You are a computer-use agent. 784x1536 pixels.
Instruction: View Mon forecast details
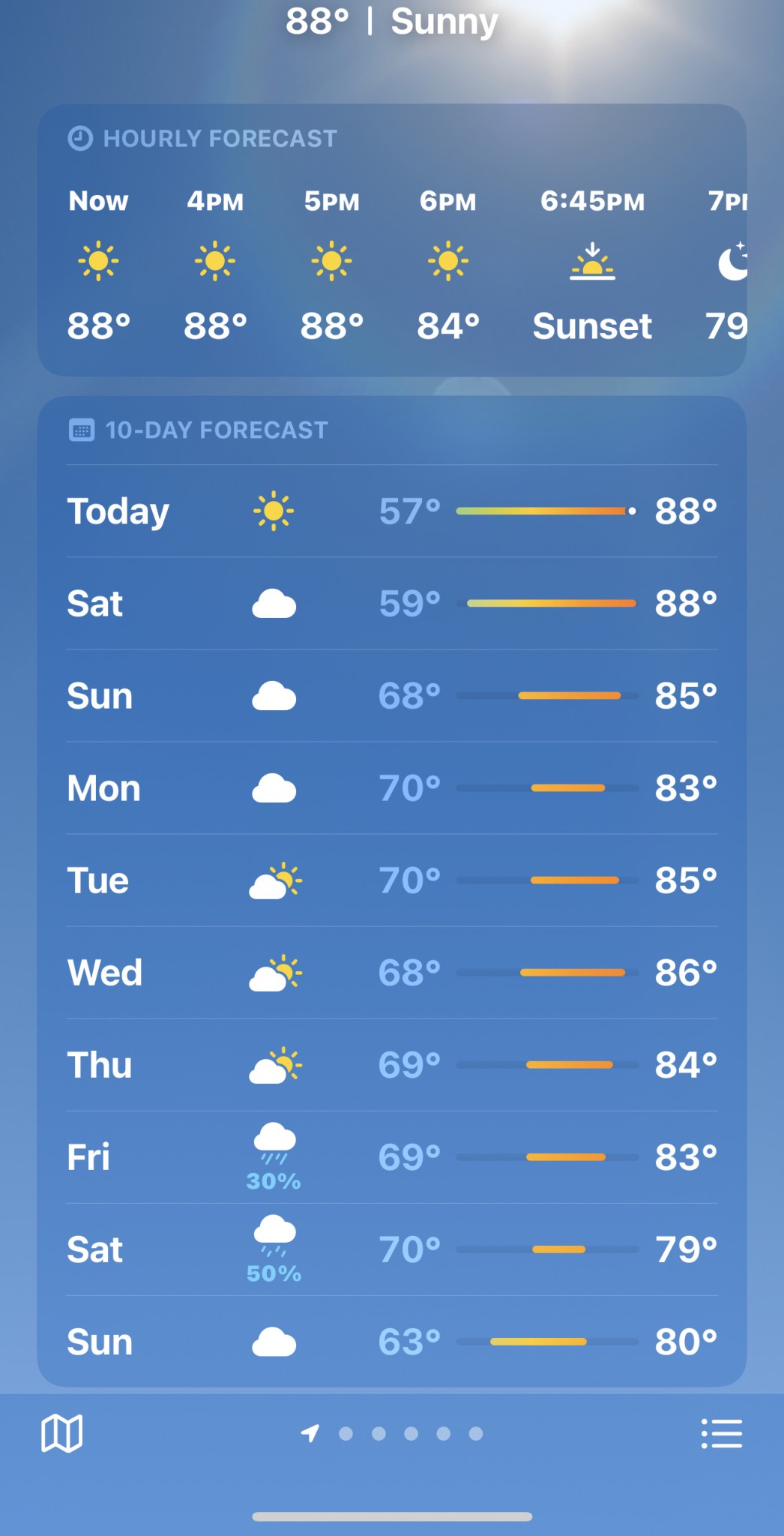coord(391,788)
